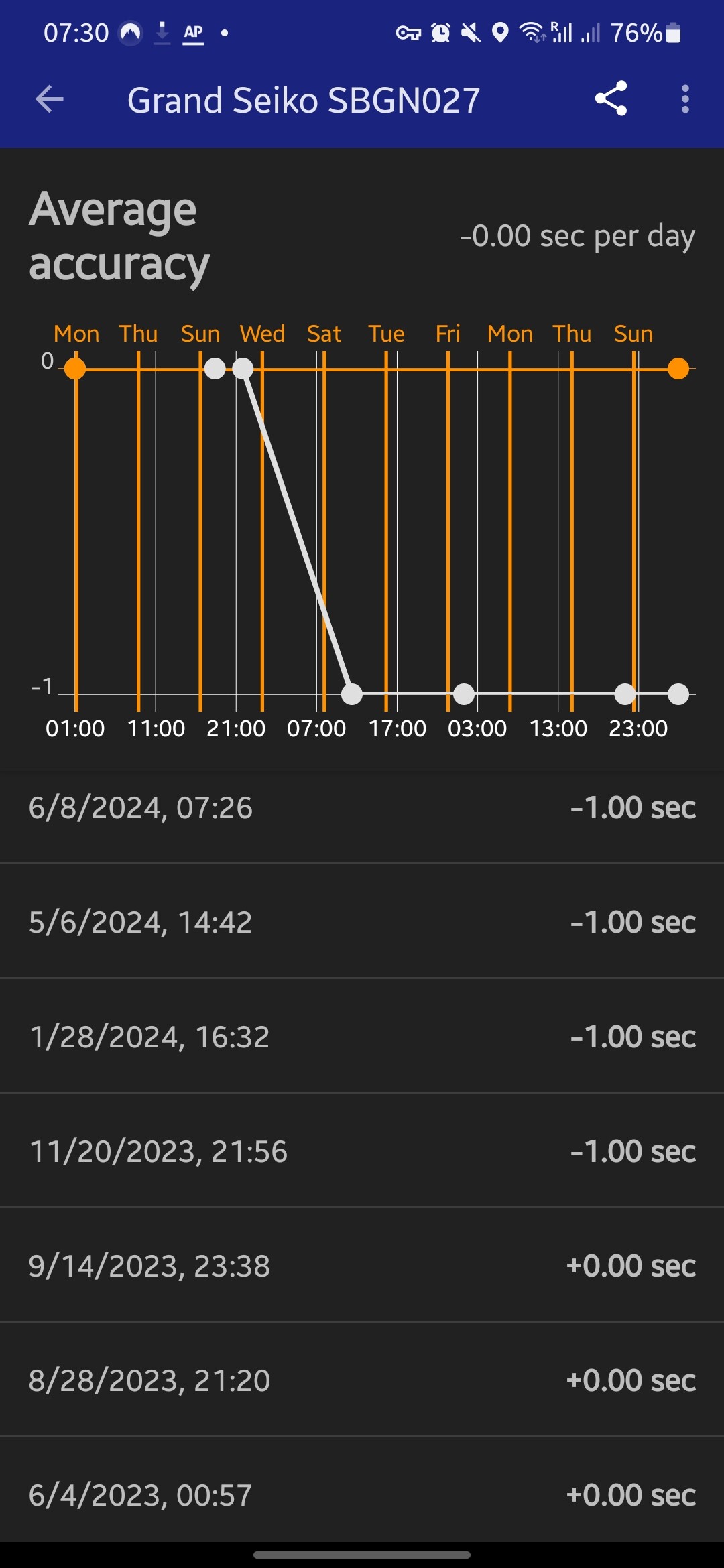Tap the 9/14/2023, 23:38 measurement row

point(362,1266)
